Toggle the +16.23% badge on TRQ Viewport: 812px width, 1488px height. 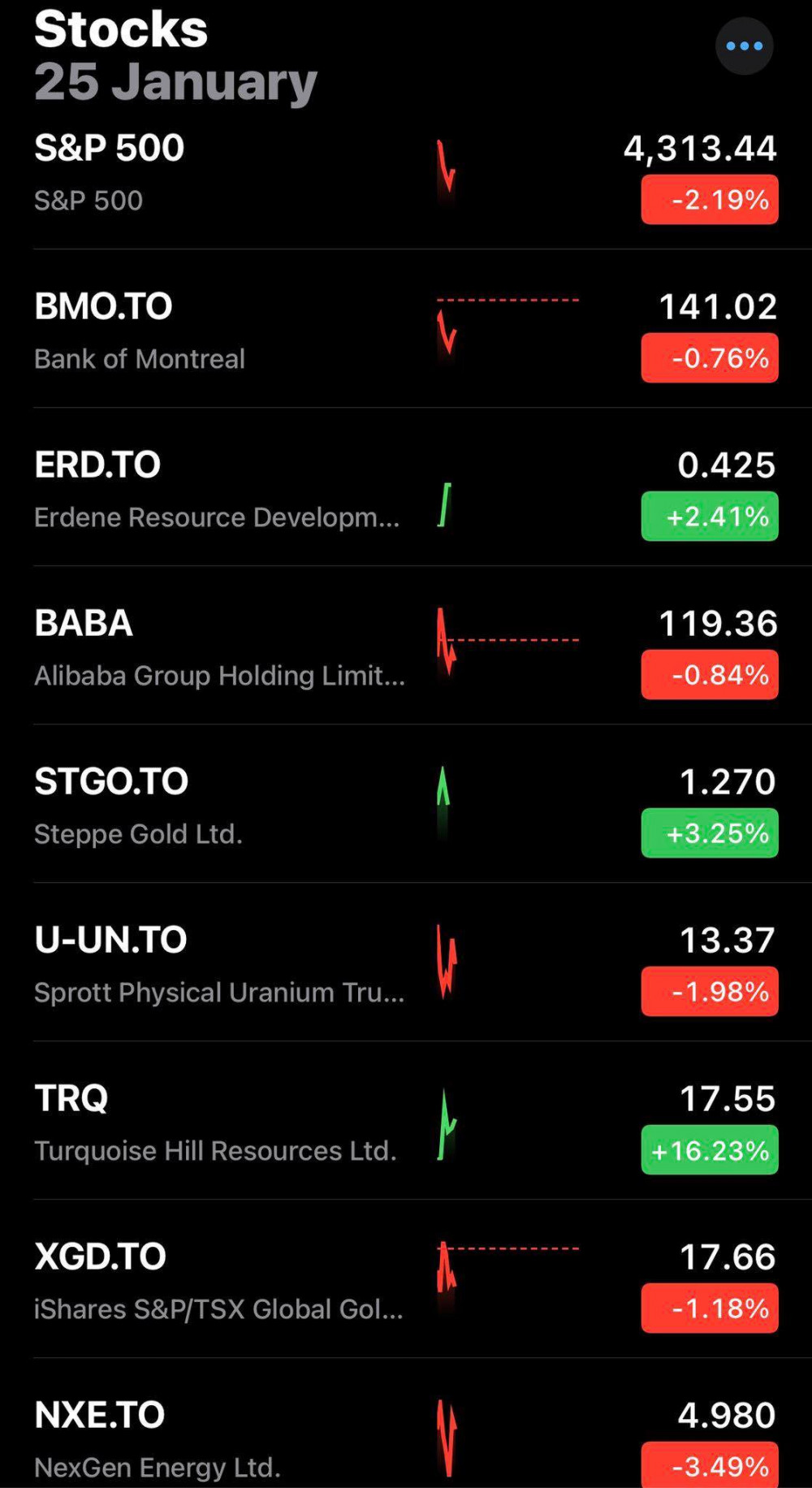[710, 1150]
